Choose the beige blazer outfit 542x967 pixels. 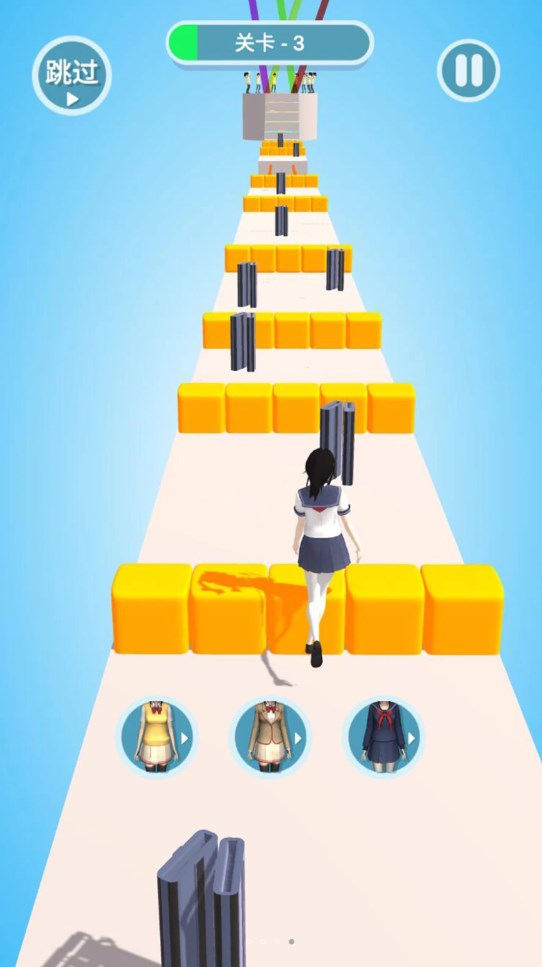[270, 735]
